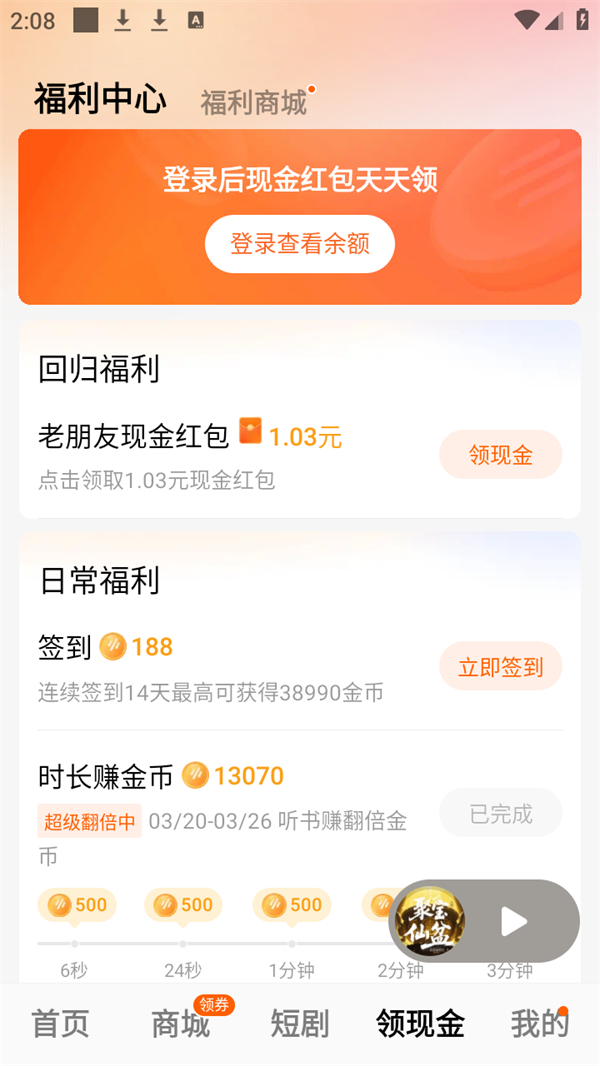Switch to the 短剧 tab

[x=300, y=1024]
